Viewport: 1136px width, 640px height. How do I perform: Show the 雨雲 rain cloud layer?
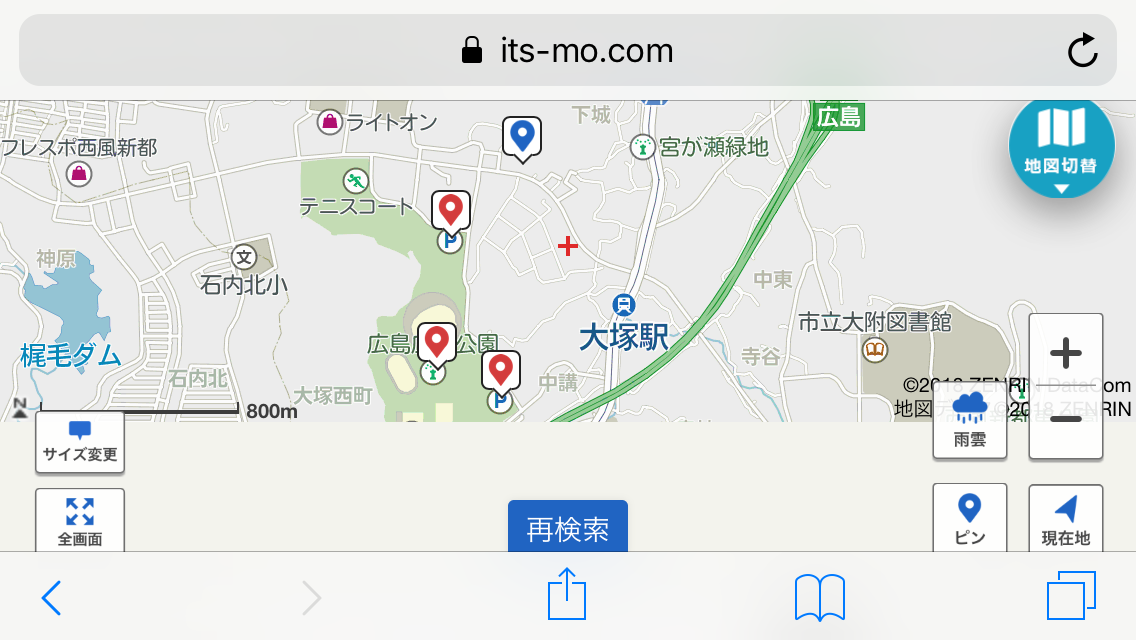pyautogui.click(x=970, y=420)
